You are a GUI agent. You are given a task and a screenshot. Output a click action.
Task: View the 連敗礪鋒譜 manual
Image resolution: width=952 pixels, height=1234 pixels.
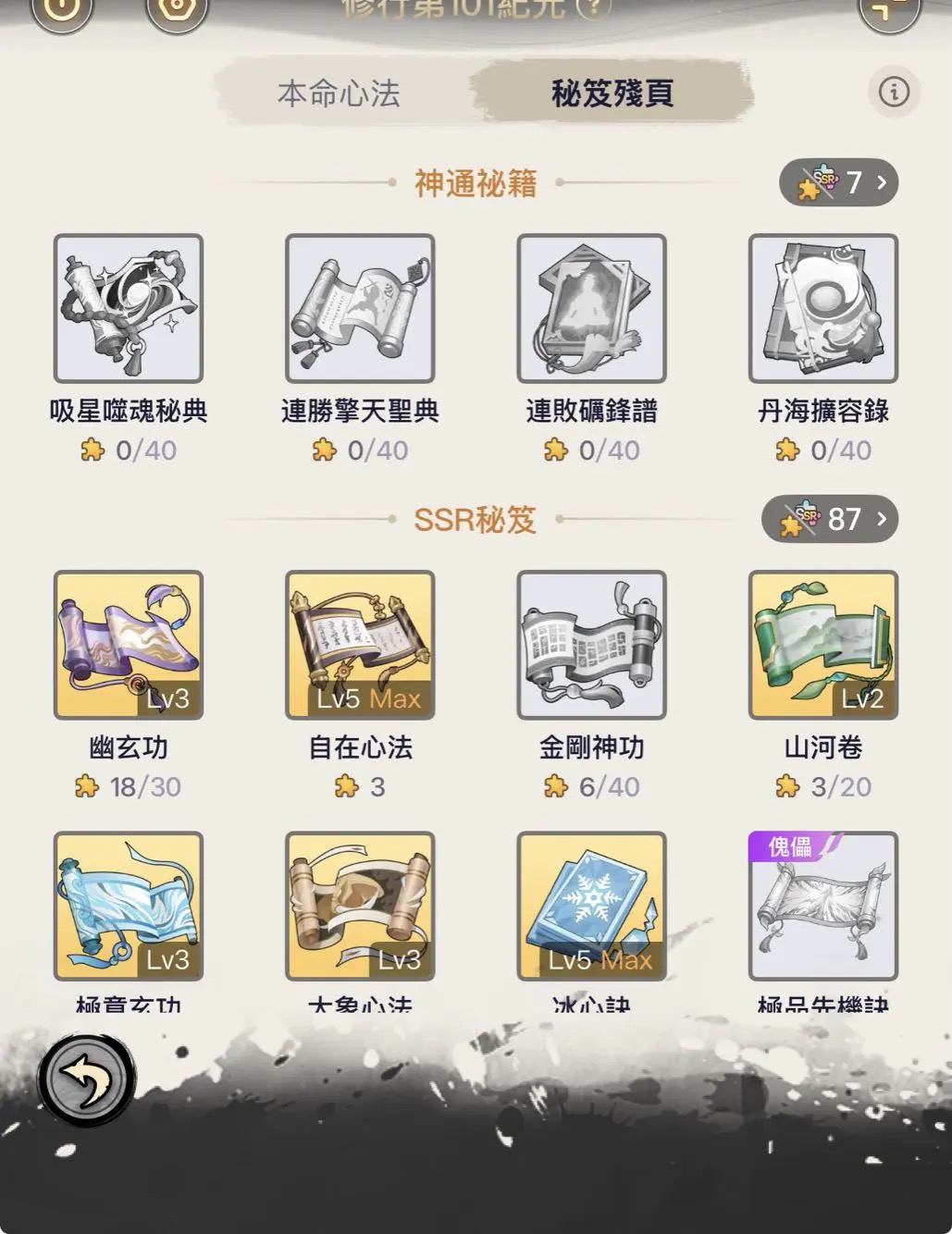(591, 309)
